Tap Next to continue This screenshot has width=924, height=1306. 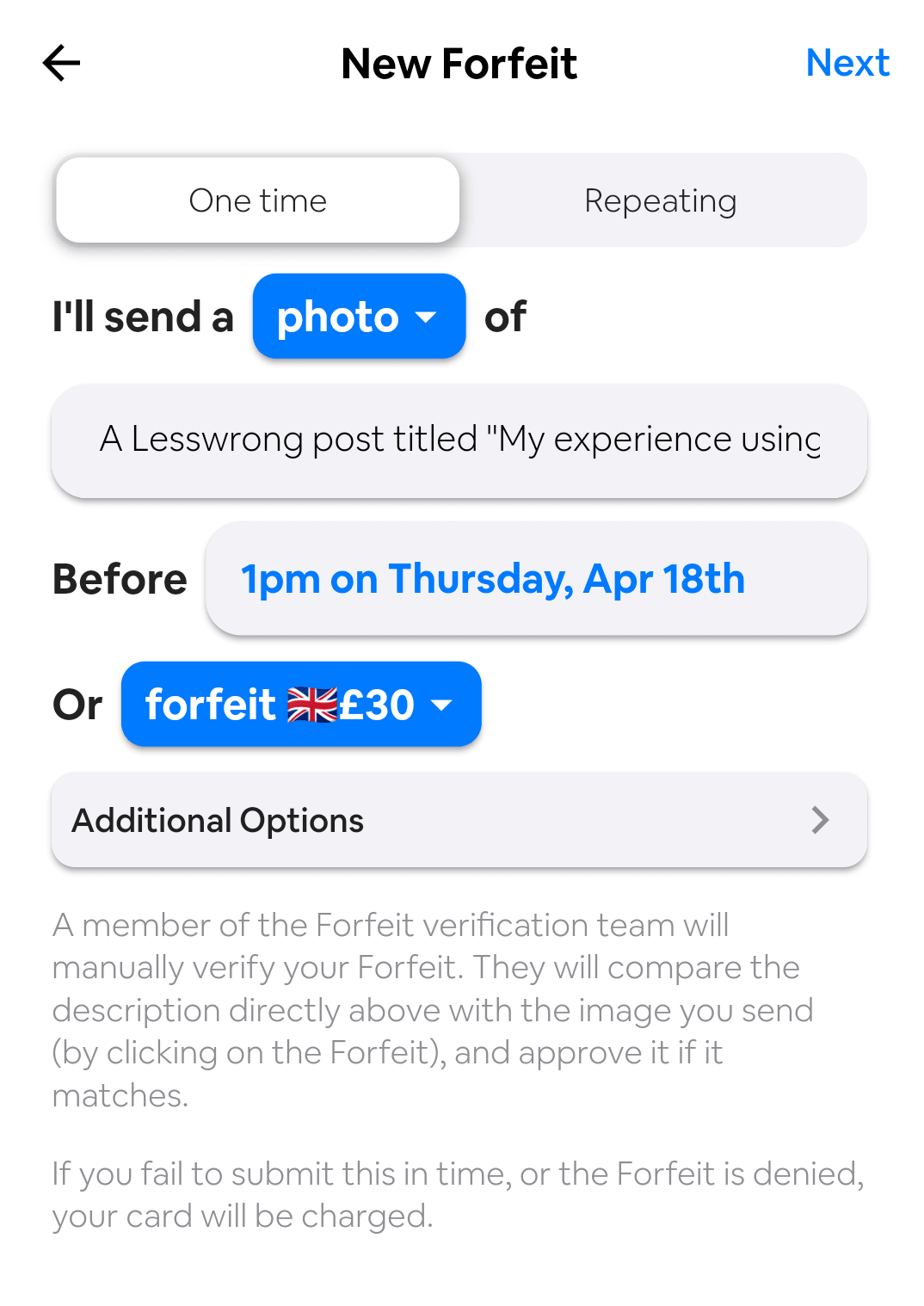(x=847, y=63)
